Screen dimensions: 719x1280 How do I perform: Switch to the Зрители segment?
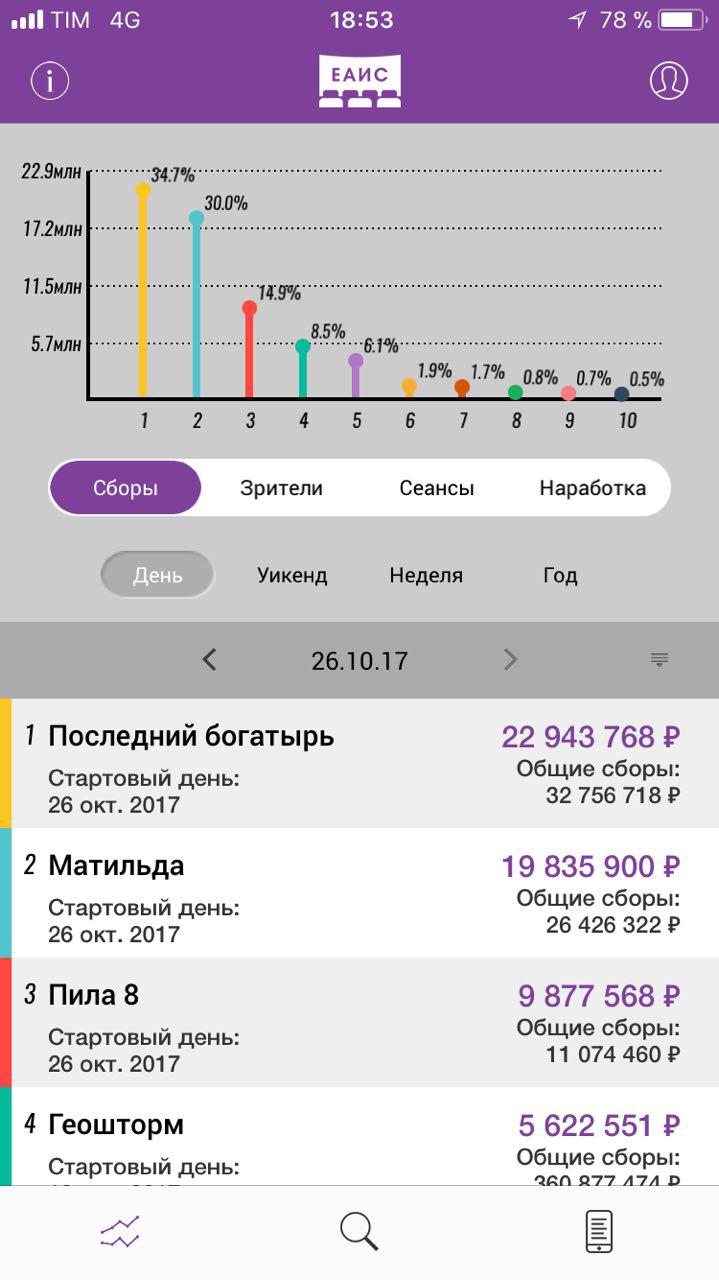tap(281, 488)
